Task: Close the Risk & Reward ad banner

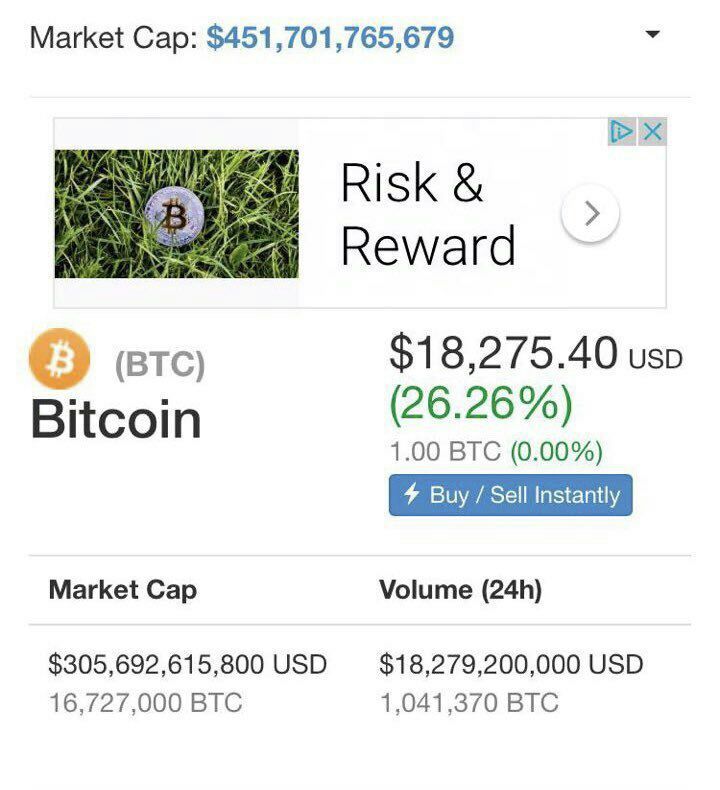Action: [651, 130]
